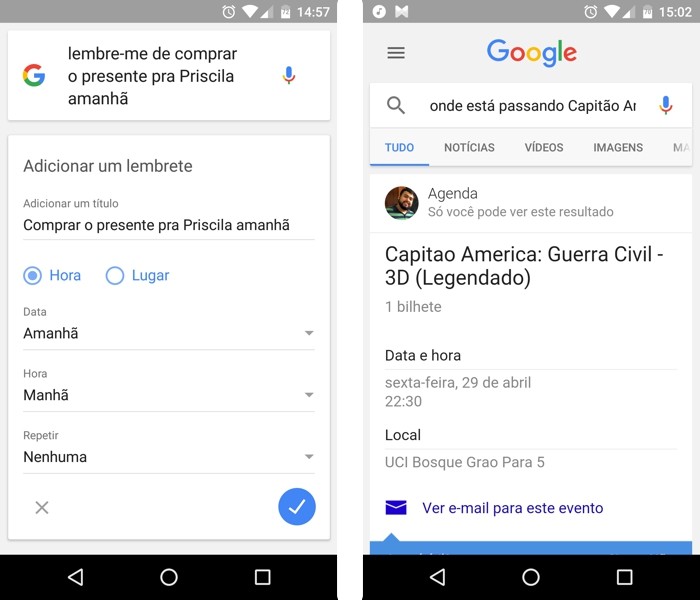Tap the mic beside the lembre-me query

[289, 75]
